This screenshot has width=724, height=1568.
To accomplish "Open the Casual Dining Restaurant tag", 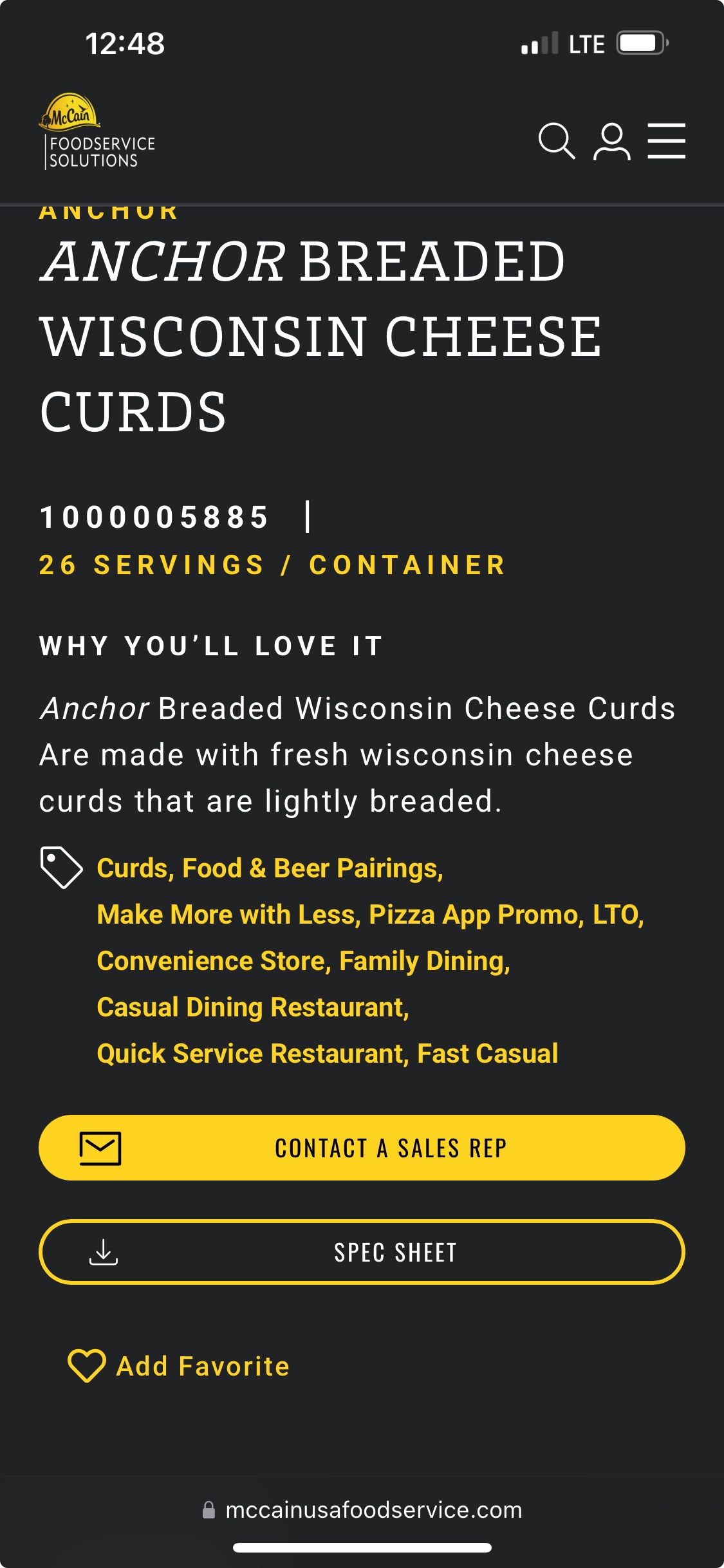I will [x=253, y=1007].
